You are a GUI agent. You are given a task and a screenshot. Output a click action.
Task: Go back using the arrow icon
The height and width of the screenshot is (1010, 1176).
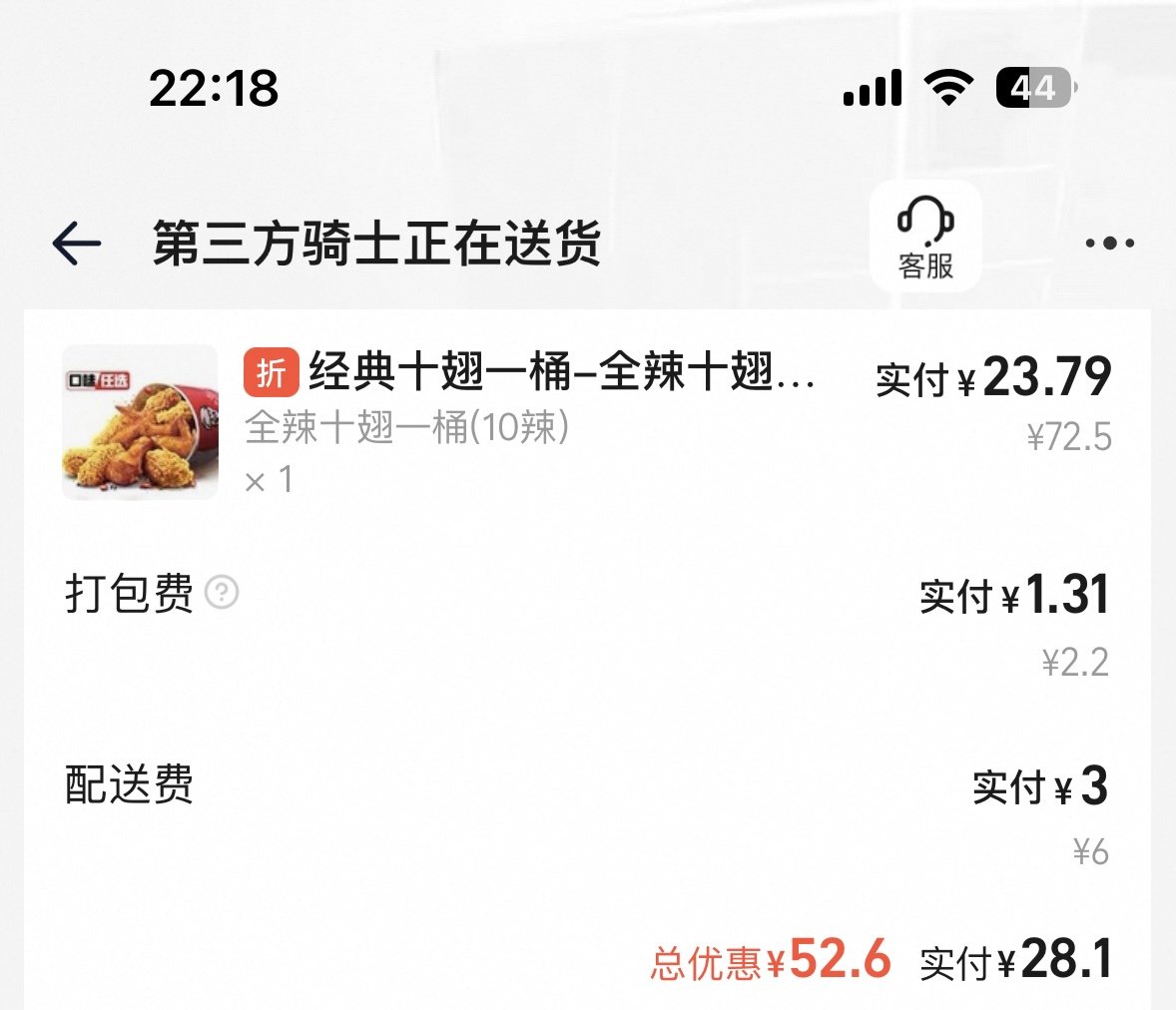pos(76,243)
